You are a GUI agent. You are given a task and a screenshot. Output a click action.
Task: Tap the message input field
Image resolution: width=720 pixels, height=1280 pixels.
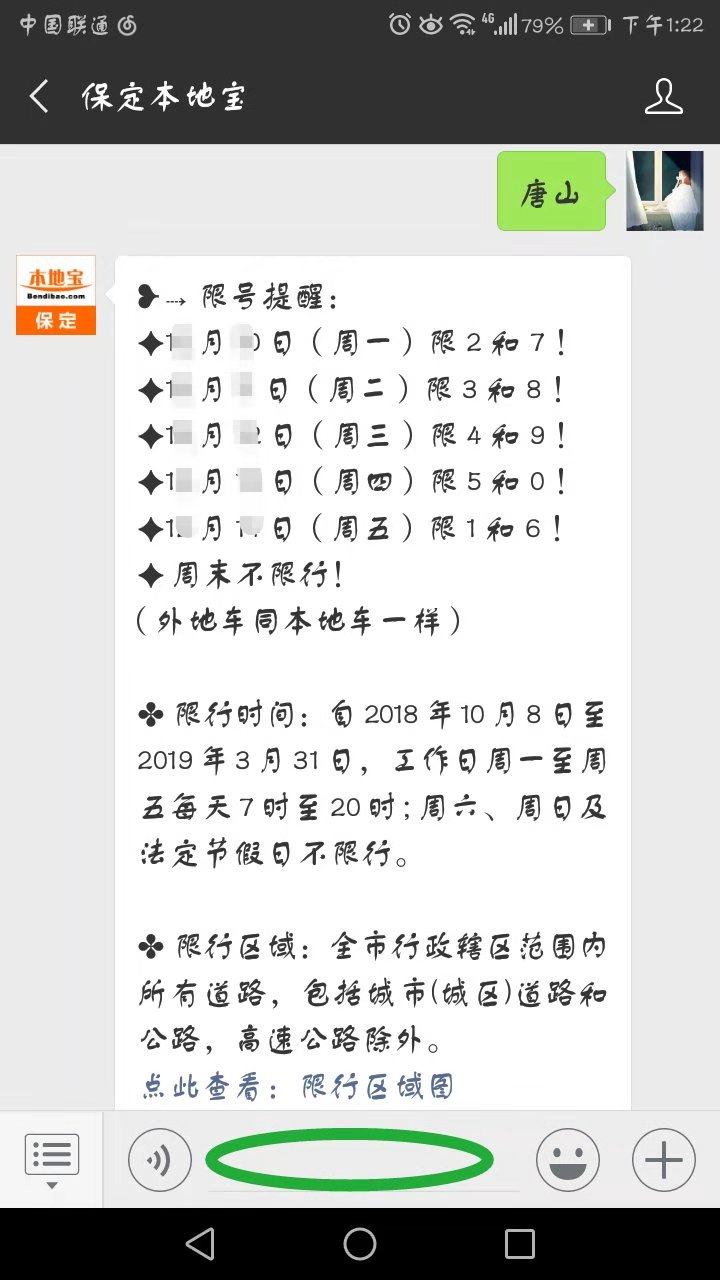click(x=364, y=1160)
